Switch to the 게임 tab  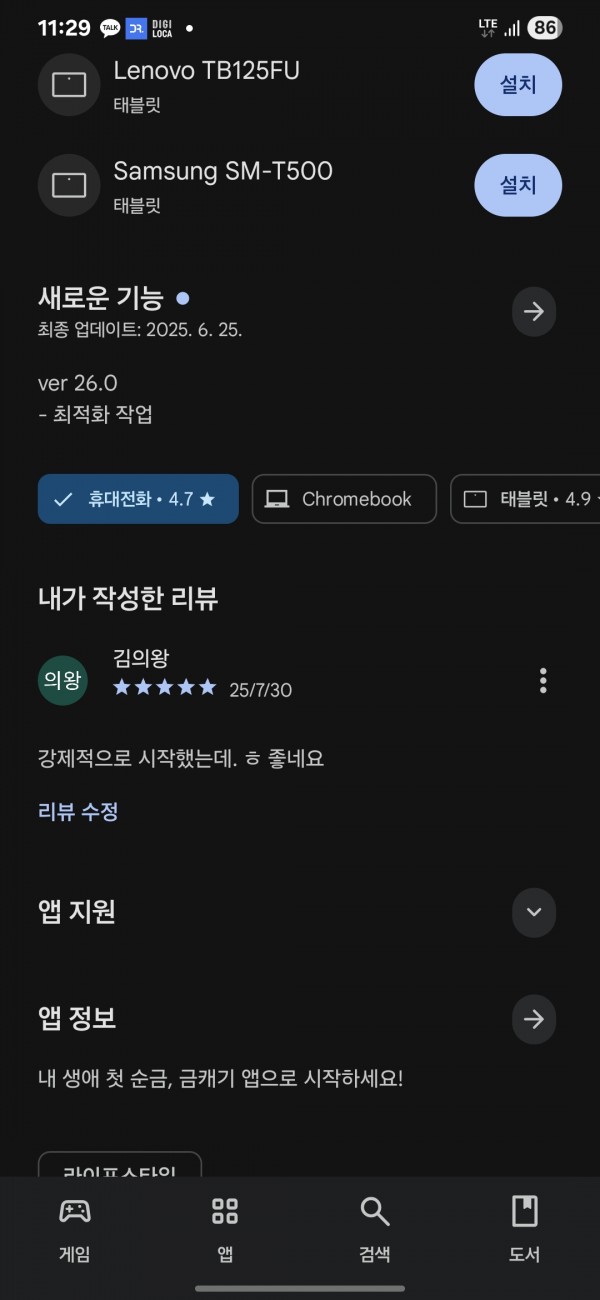coord(75,1230)
